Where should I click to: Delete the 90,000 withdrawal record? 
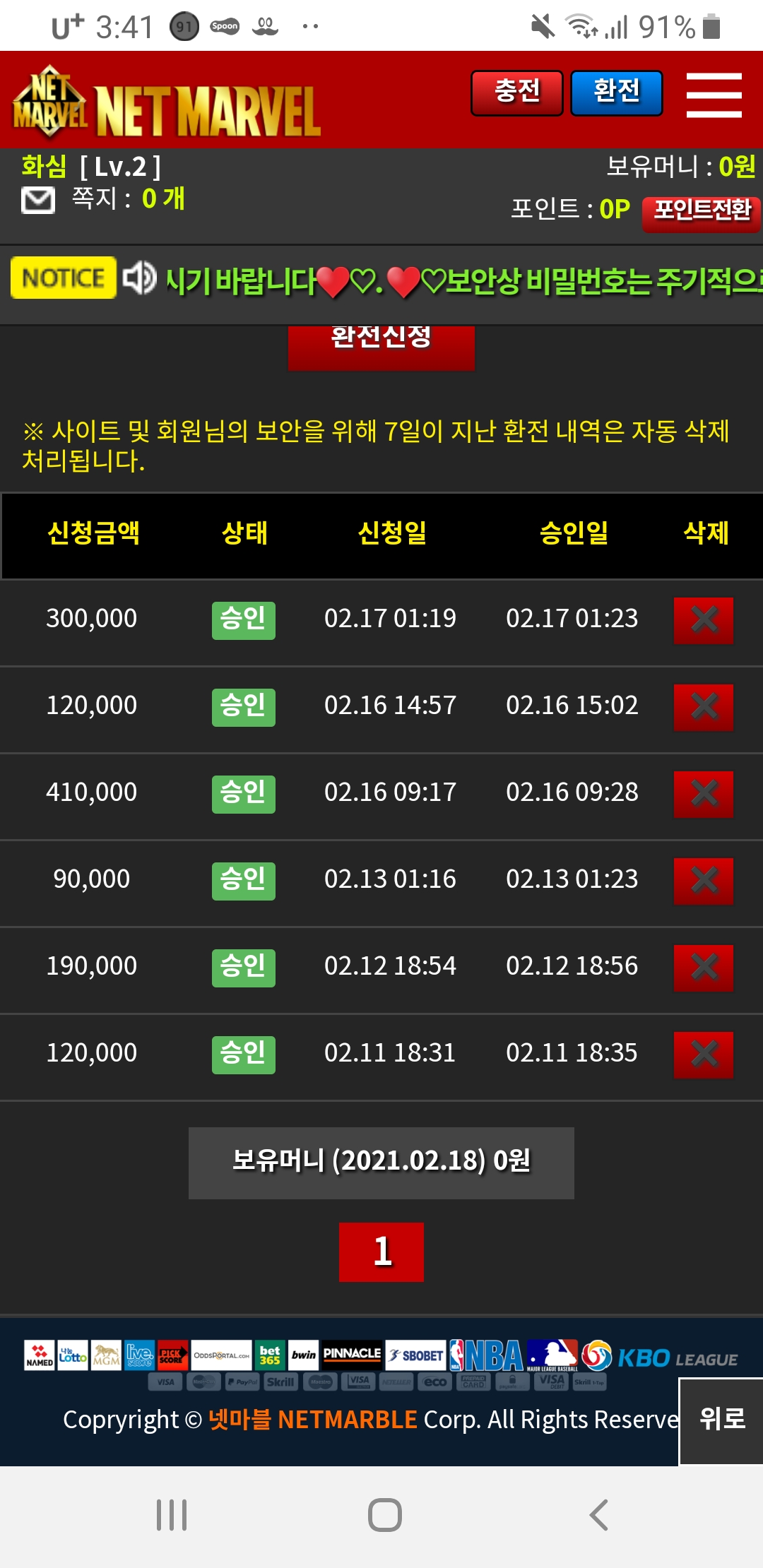[704, 881]
